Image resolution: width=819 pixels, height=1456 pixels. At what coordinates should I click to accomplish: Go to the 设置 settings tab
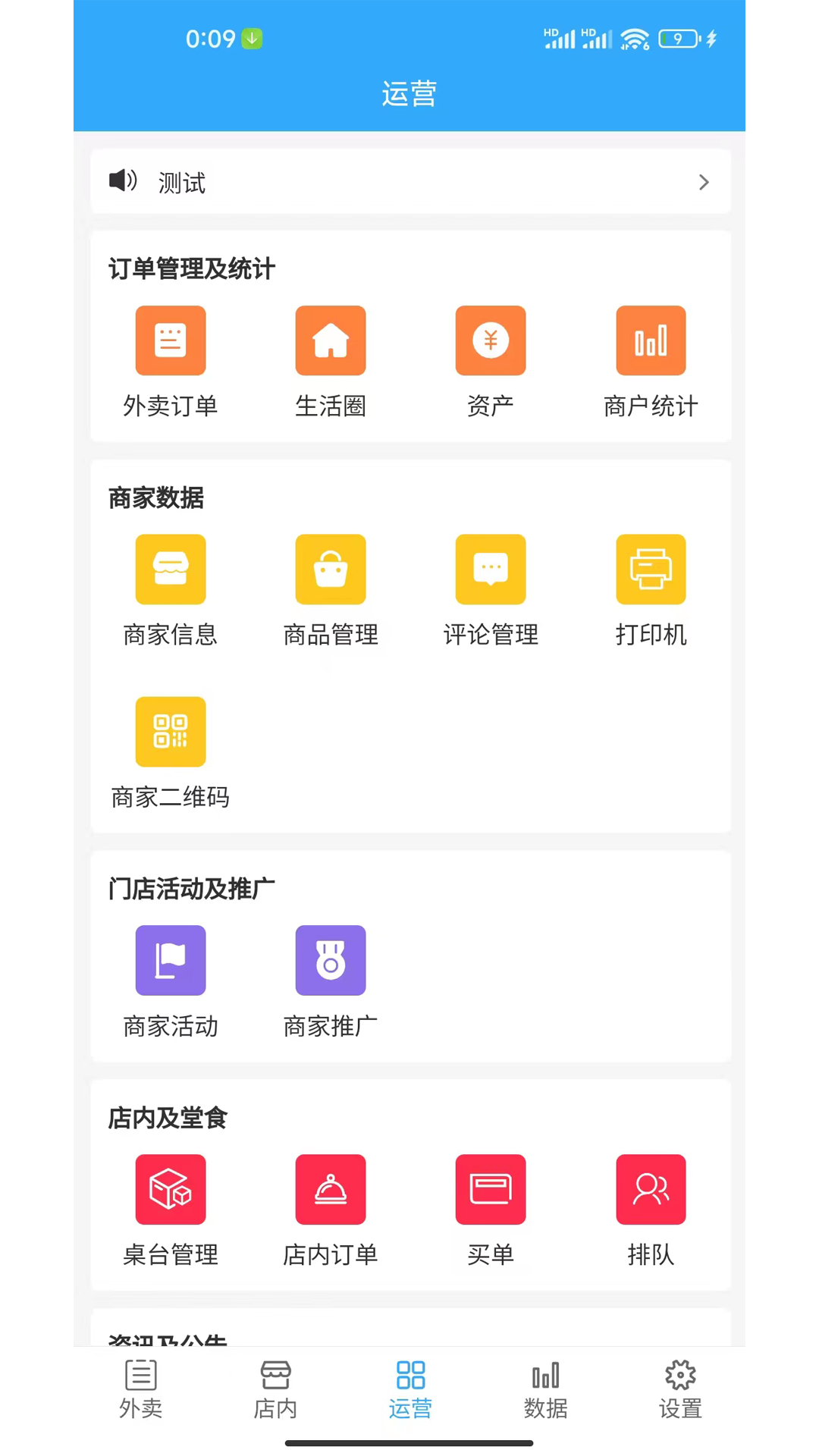680,1389
